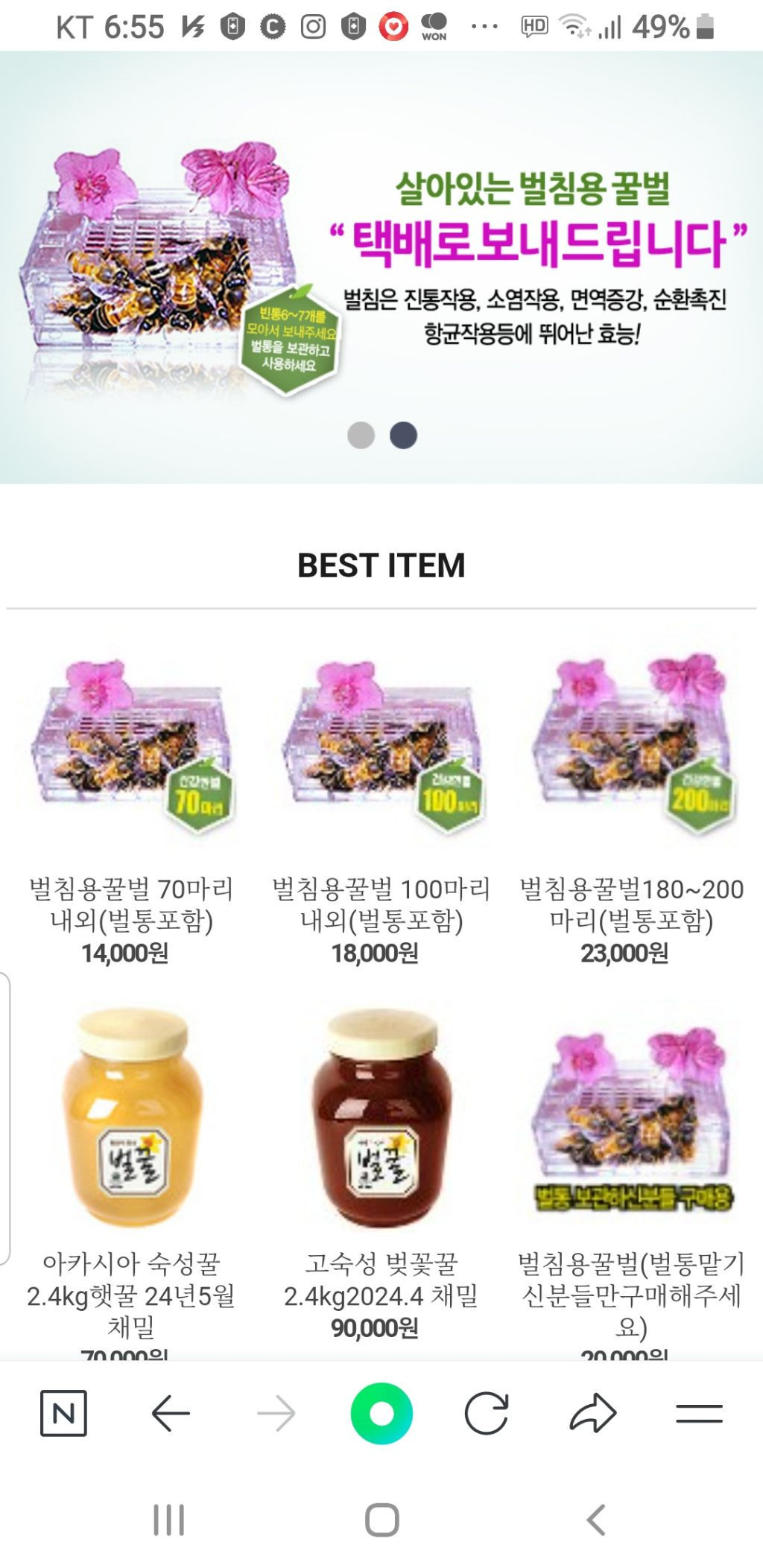Go to Naver home via N icon
Screen dimensions: 763x1568
[x=63, y=1413]
